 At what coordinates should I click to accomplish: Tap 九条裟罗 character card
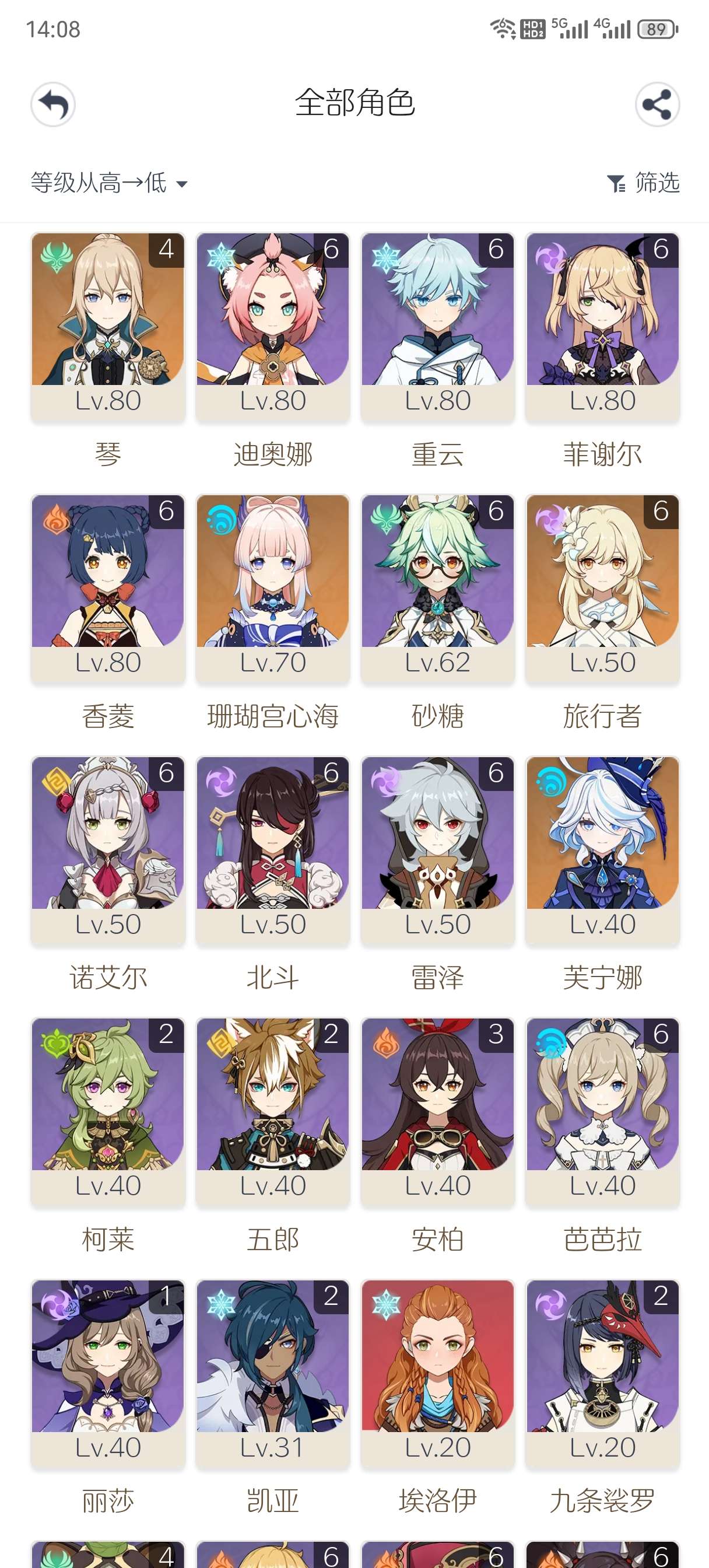tap(602, 1373)
